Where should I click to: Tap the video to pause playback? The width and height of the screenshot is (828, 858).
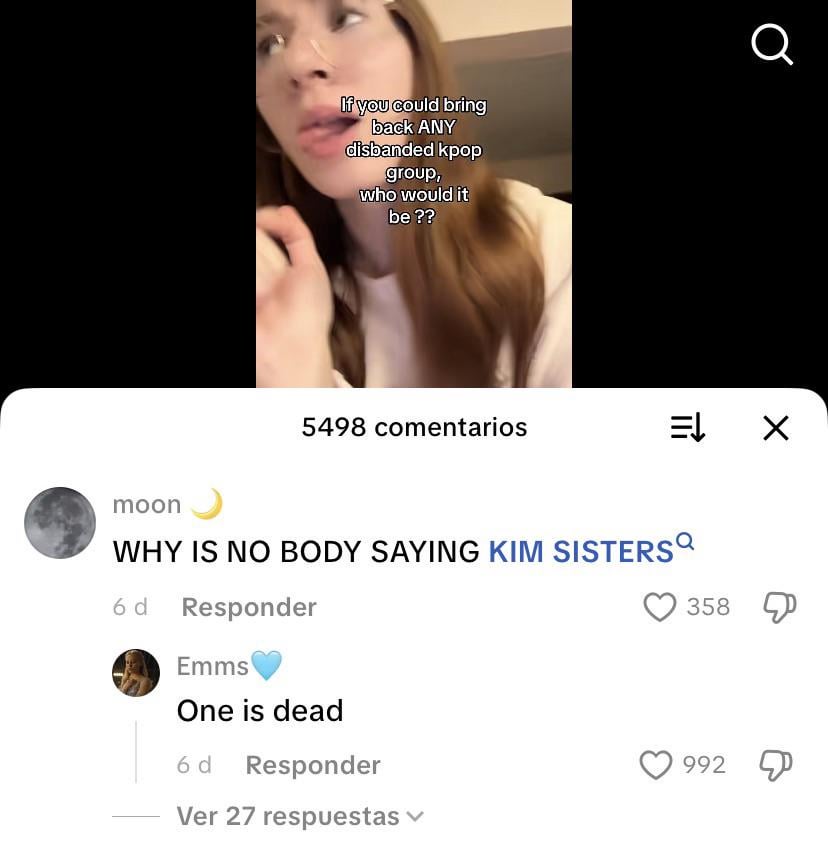[x=413, y=280]
